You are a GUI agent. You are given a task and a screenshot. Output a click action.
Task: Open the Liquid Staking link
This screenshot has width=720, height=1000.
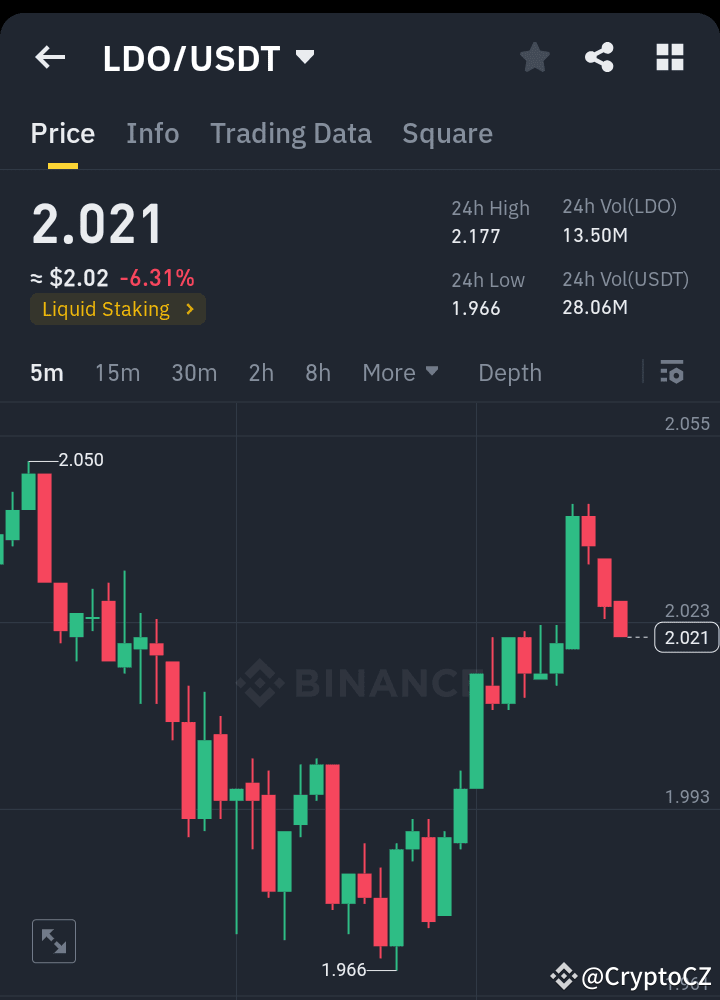click(117, 309)
